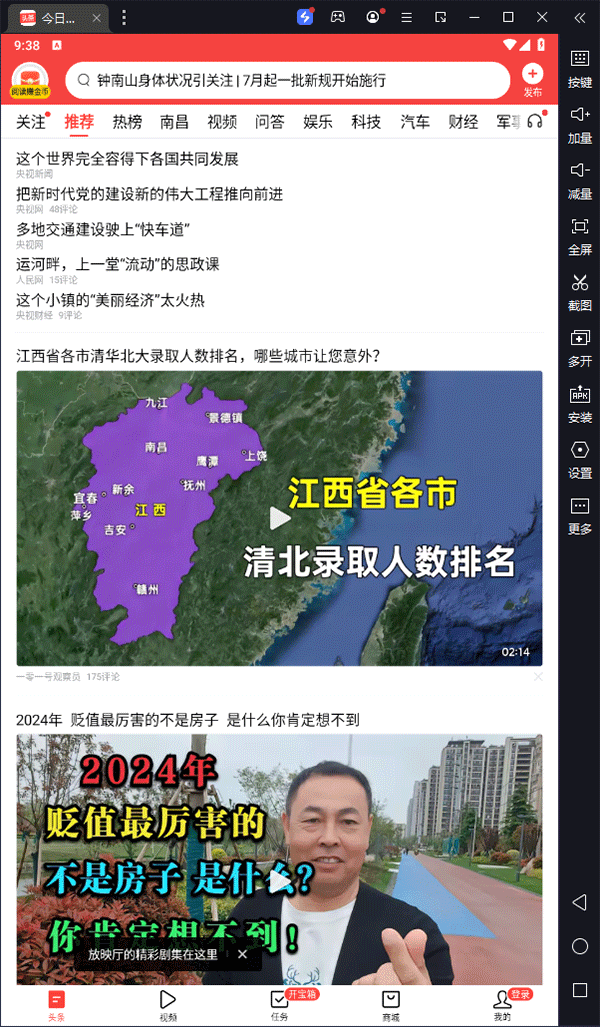Switch to the 商城 bottom tab
600x1027 pixels.
[x=390, y=1004]
